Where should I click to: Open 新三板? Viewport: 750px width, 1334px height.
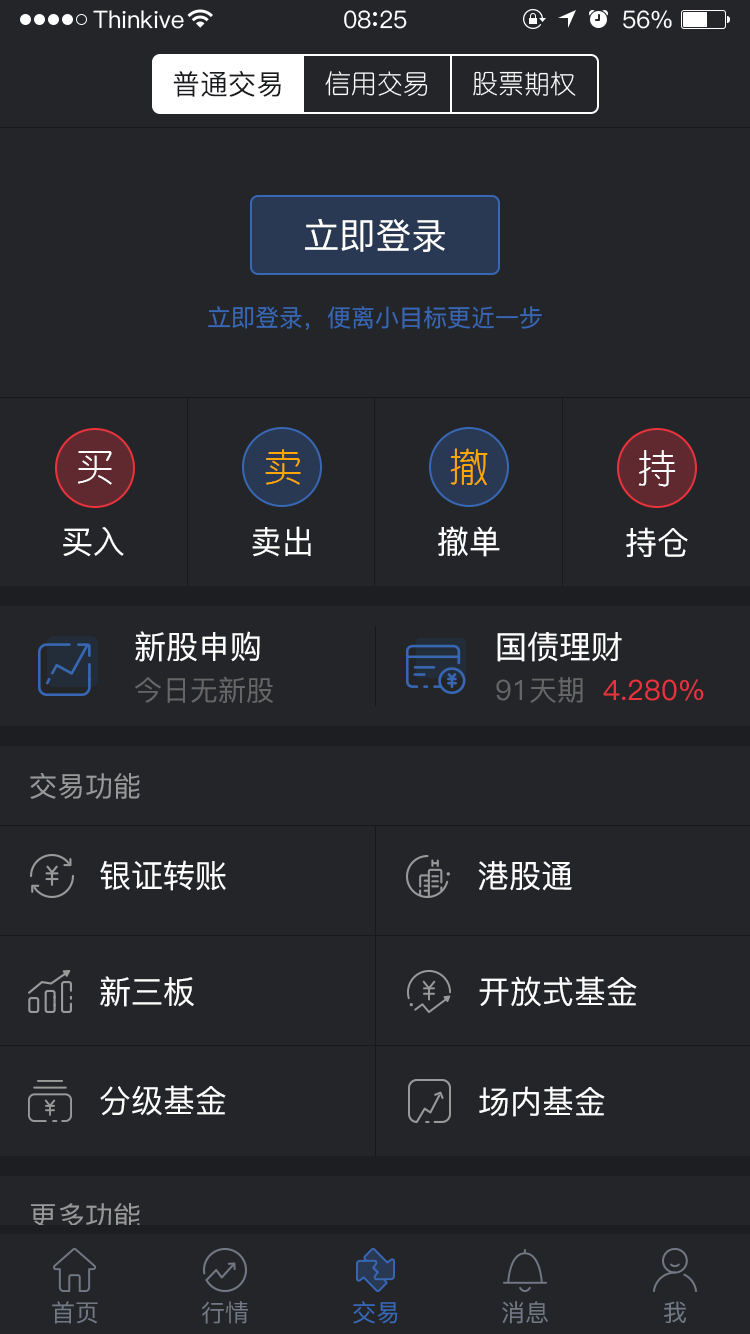(187, 991)
